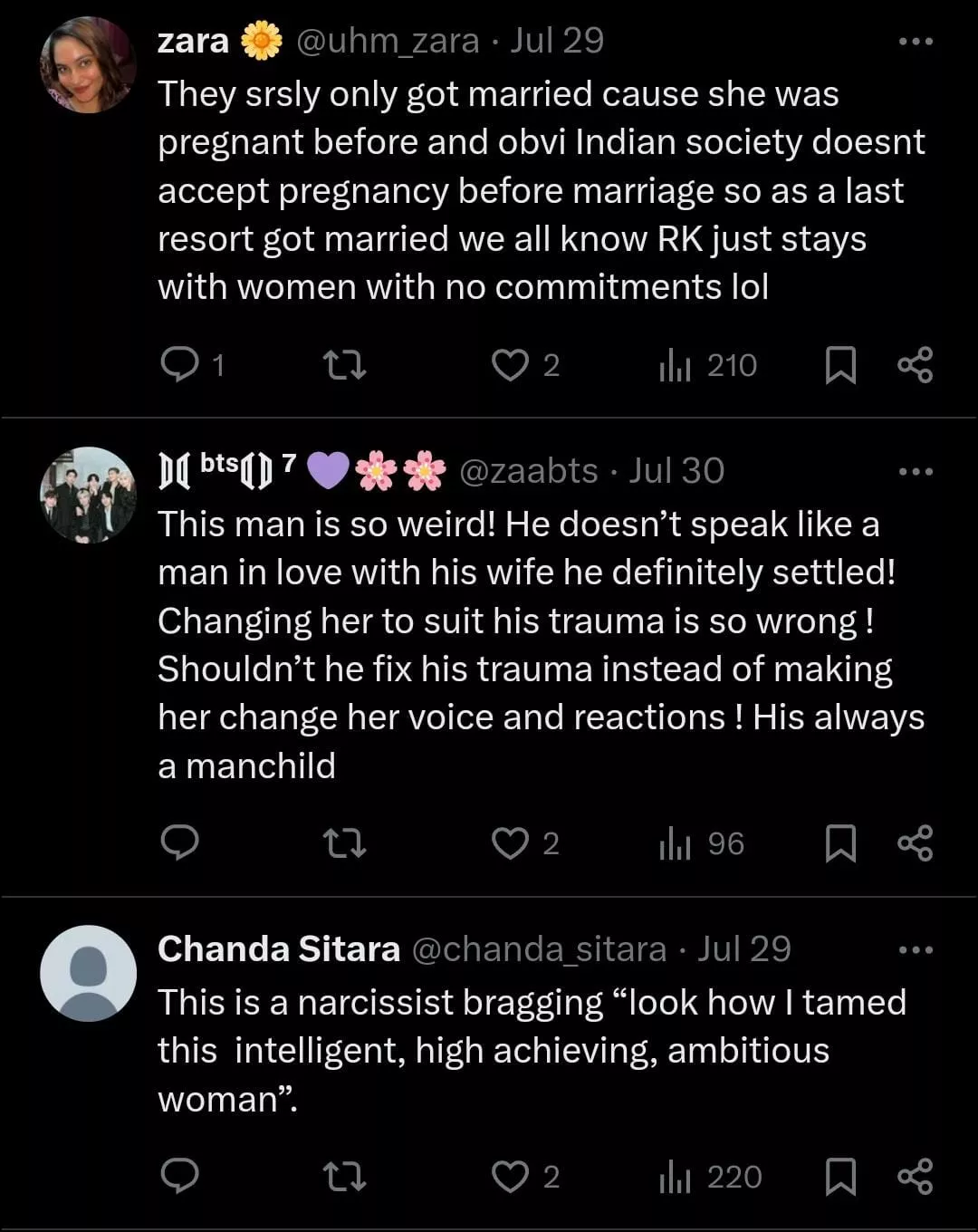Image resolution: width=978 pixels, height=1232 pixels.
Task: Open more options on Chanda Sitara's tweet
Action: 915,949
